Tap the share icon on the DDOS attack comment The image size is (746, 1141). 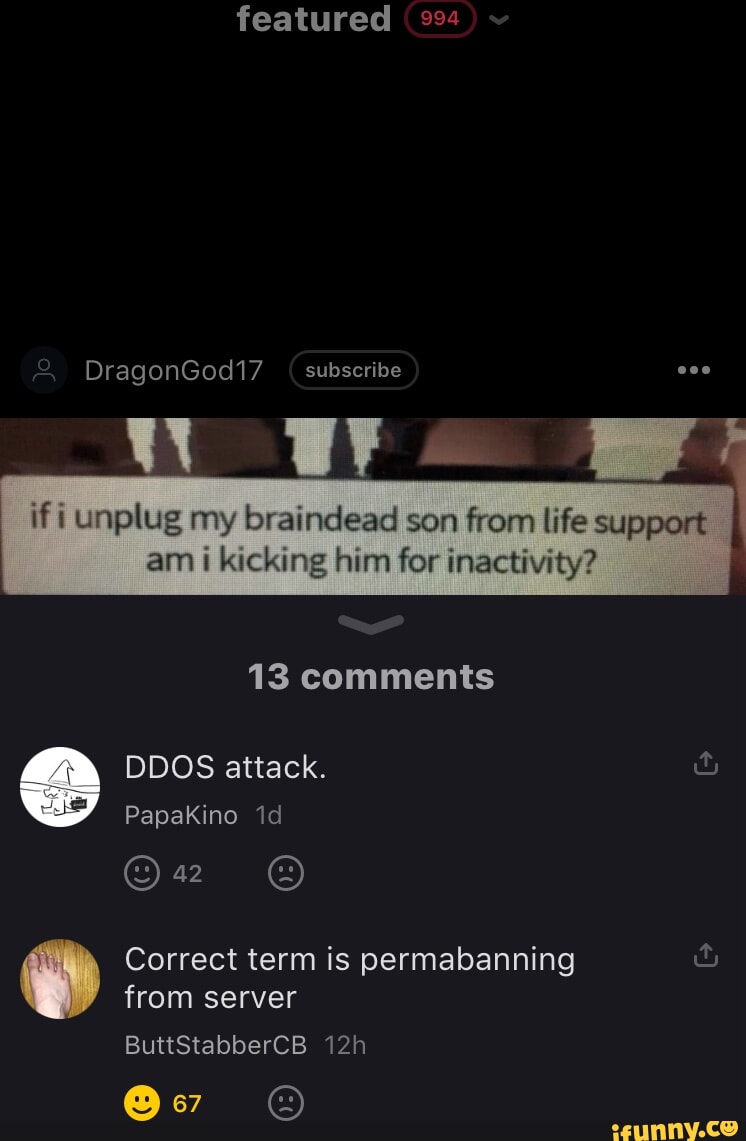coord(706,762)
